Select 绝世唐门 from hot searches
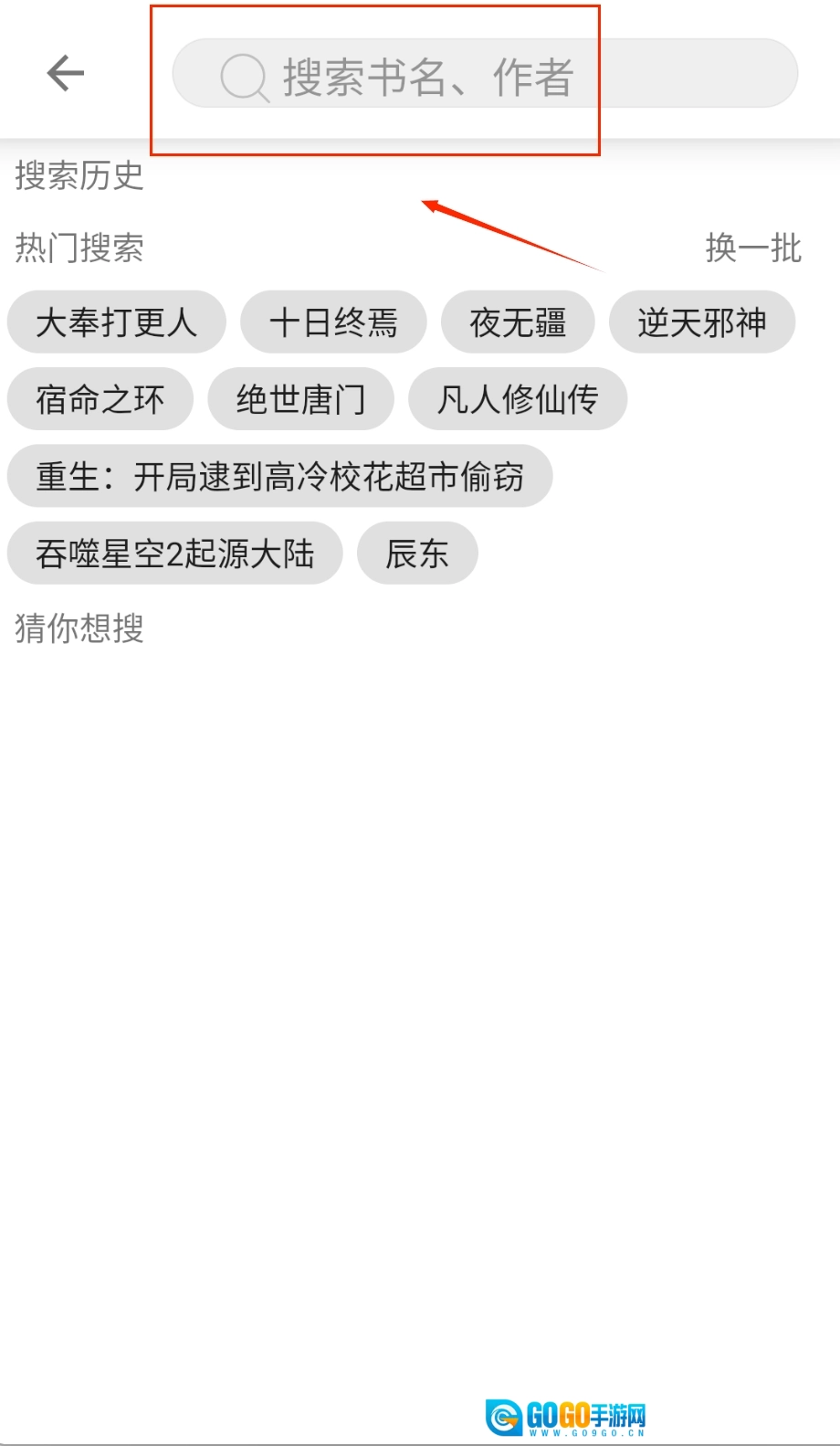The width and height of the screenshot is (840, 1446). (x=300, y=399)
